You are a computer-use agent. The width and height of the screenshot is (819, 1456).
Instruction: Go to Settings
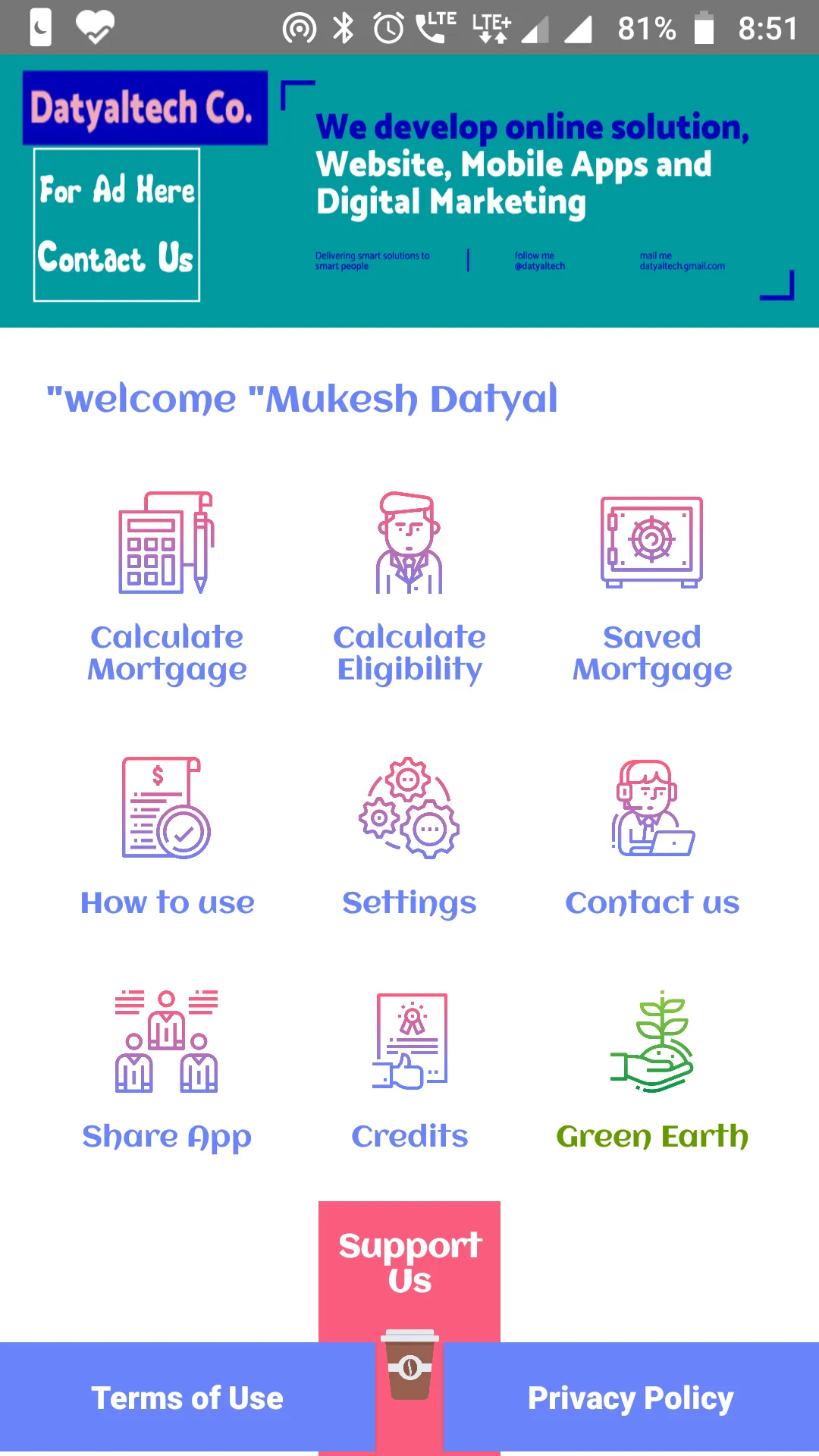[x=409, y=838]
